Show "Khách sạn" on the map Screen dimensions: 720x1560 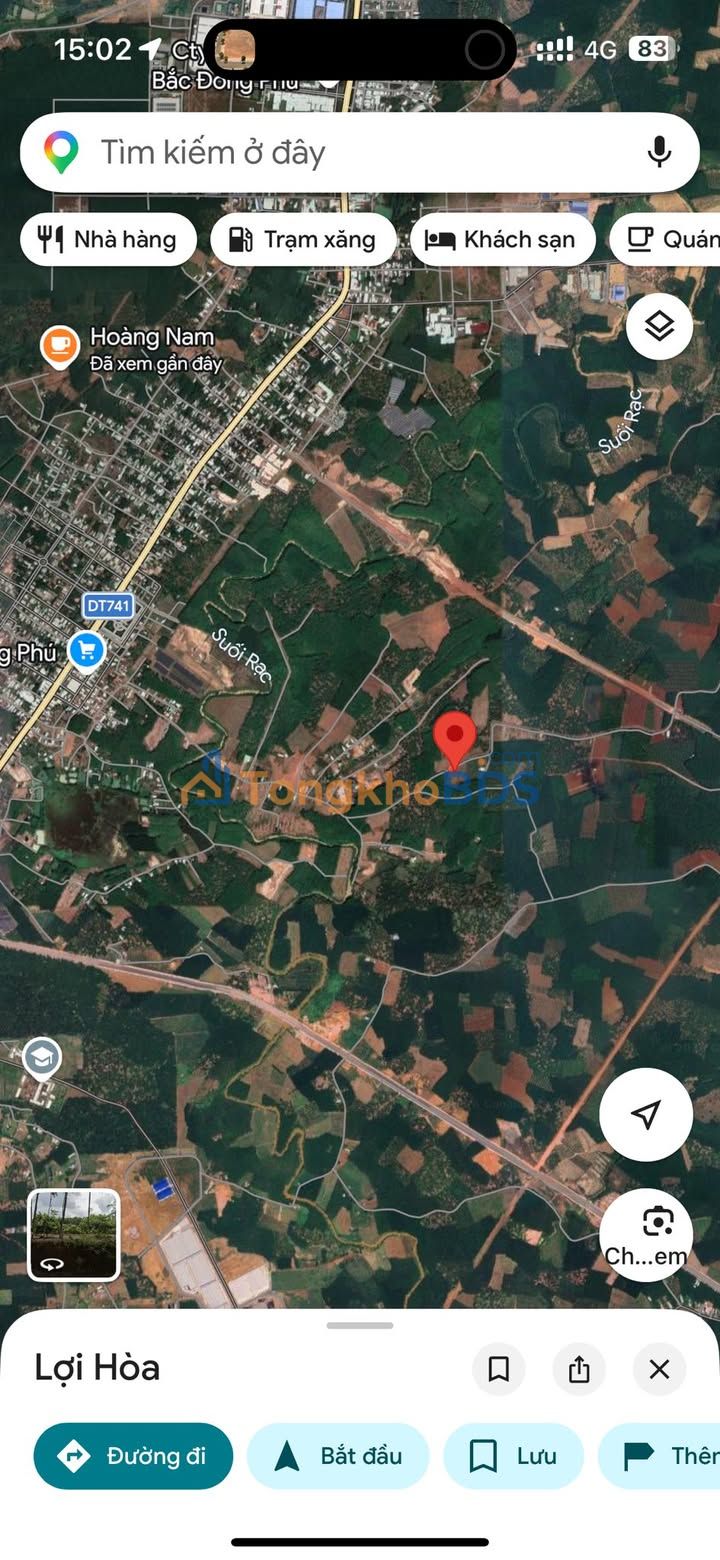click(502, 240)
